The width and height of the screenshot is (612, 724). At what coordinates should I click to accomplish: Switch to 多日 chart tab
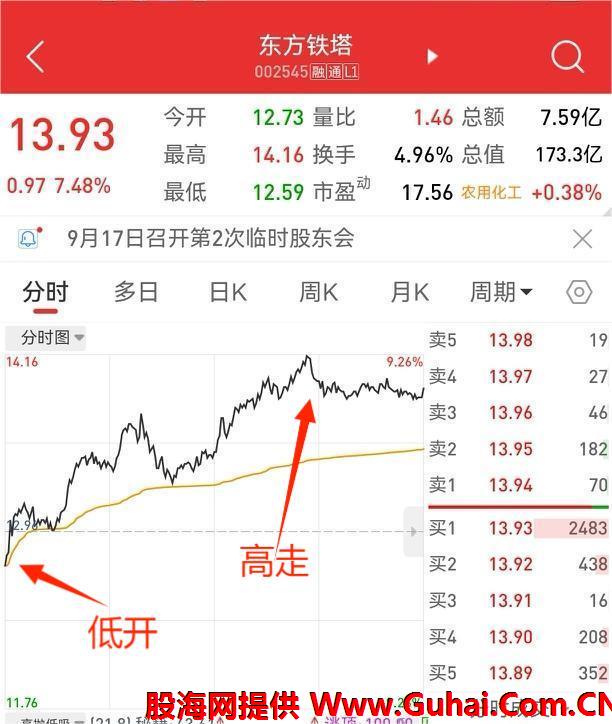(136, 292)
